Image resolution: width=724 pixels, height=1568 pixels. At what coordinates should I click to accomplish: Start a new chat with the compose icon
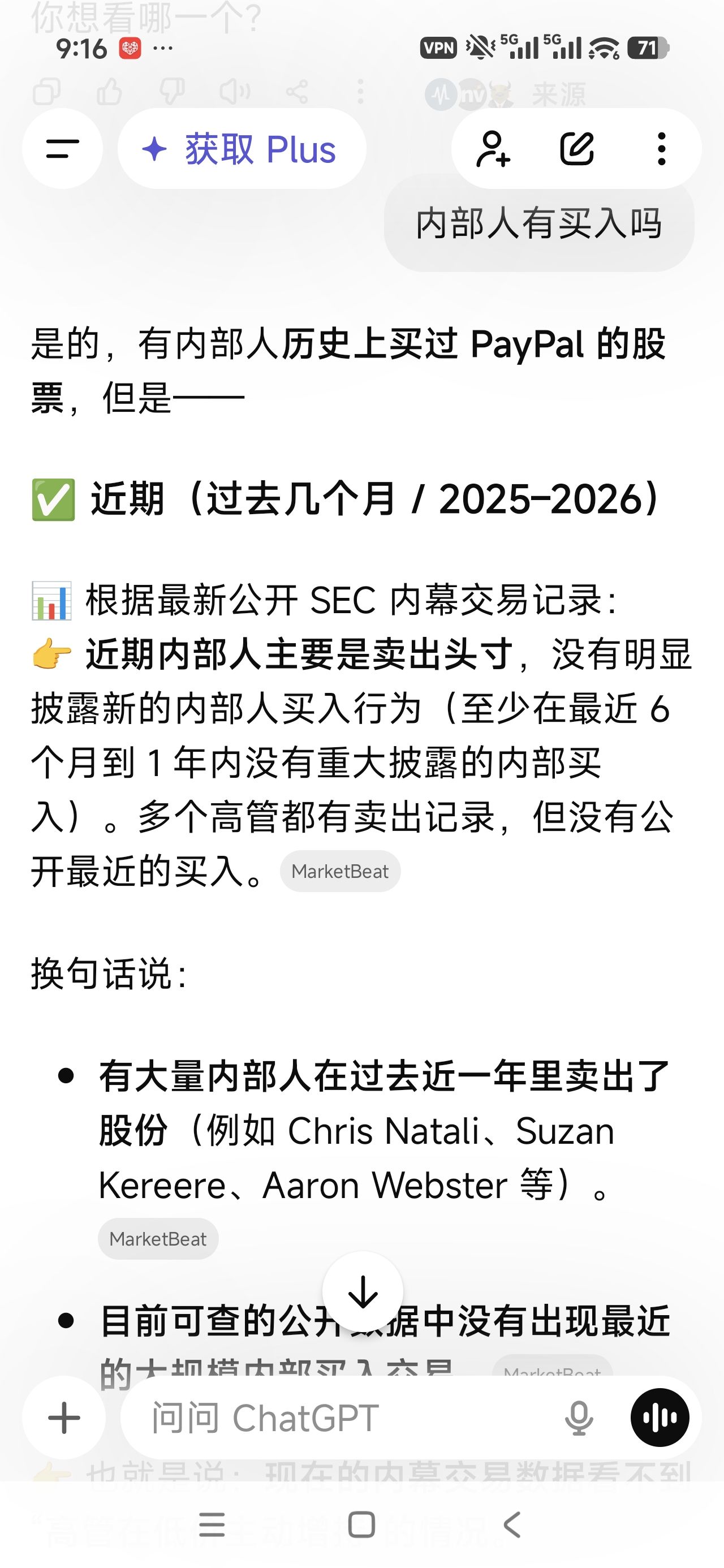(x=576, y=149)
